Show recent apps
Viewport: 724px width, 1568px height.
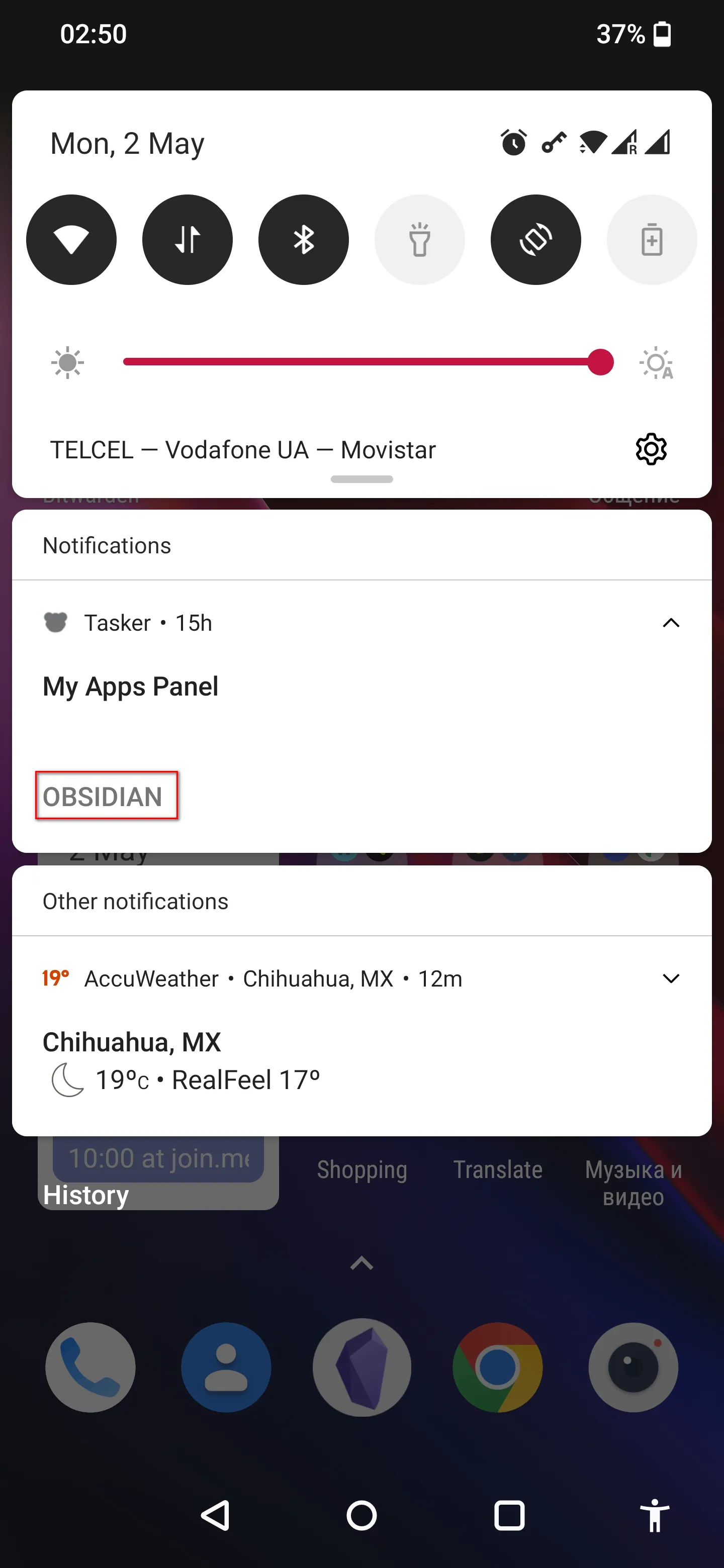coord(509,1515)
